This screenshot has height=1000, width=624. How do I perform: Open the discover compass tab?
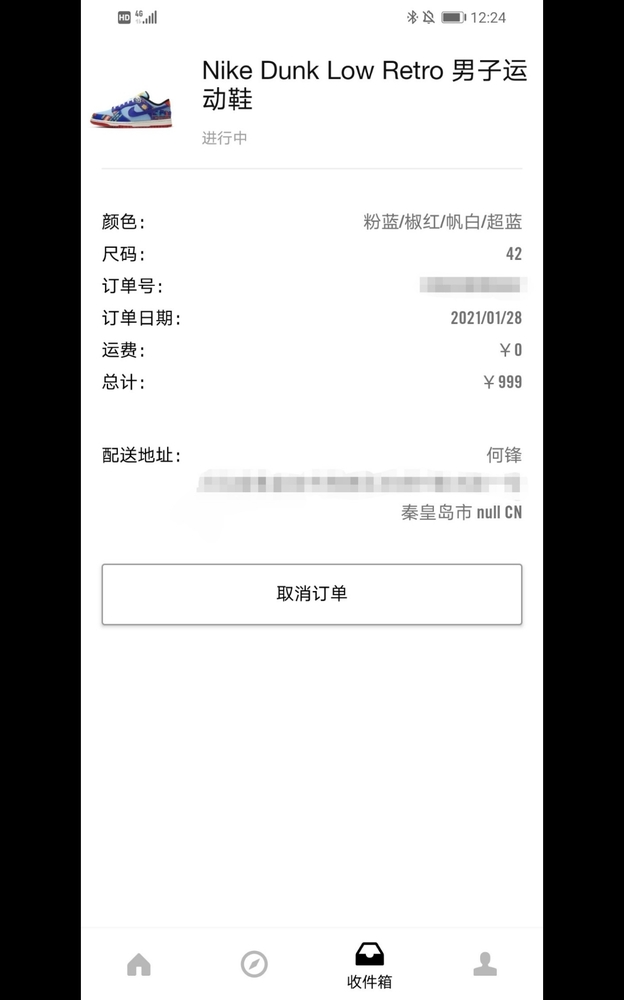[254, 964]
